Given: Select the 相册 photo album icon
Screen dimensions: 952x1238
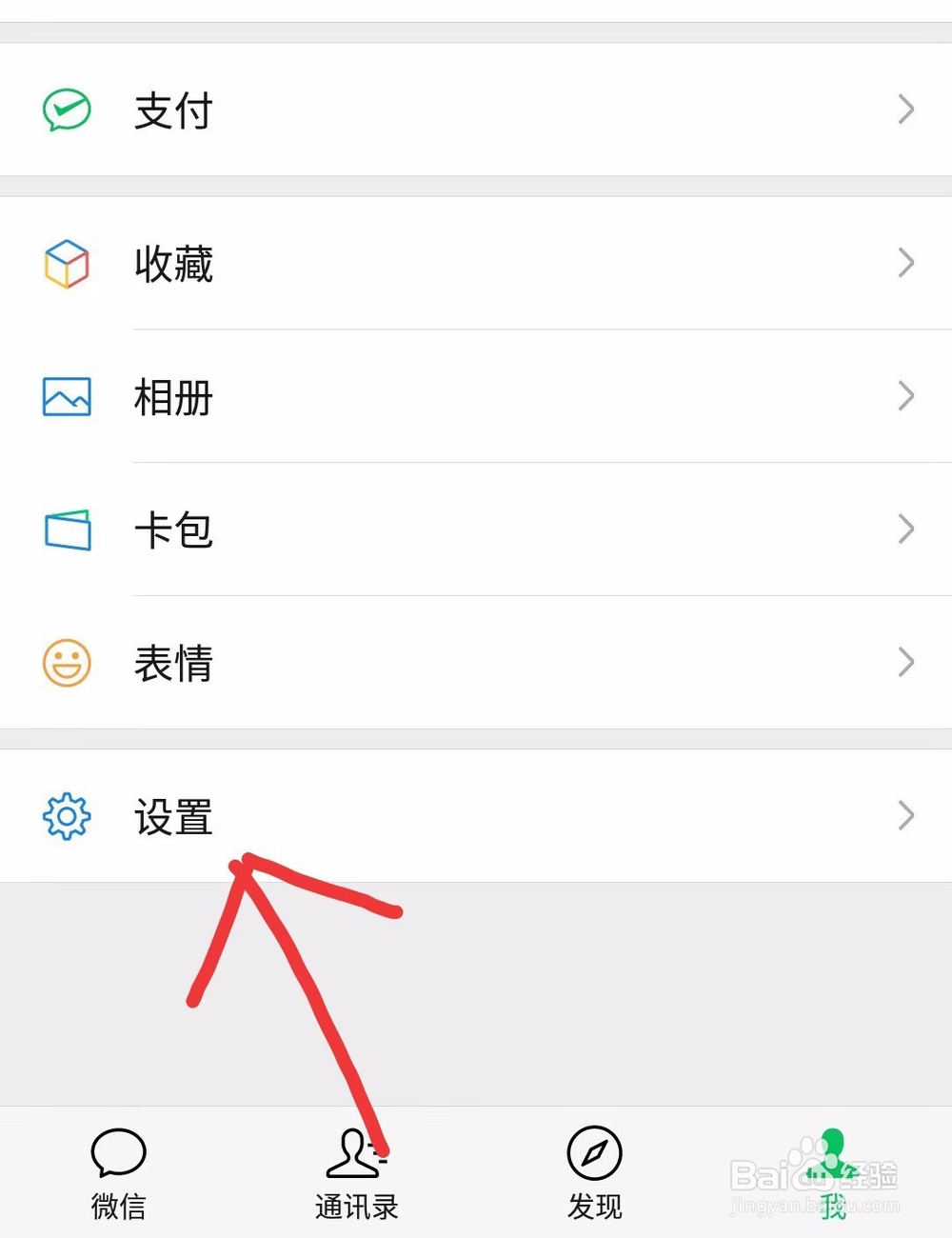Looking at the screenshot, I should (65, 398).
